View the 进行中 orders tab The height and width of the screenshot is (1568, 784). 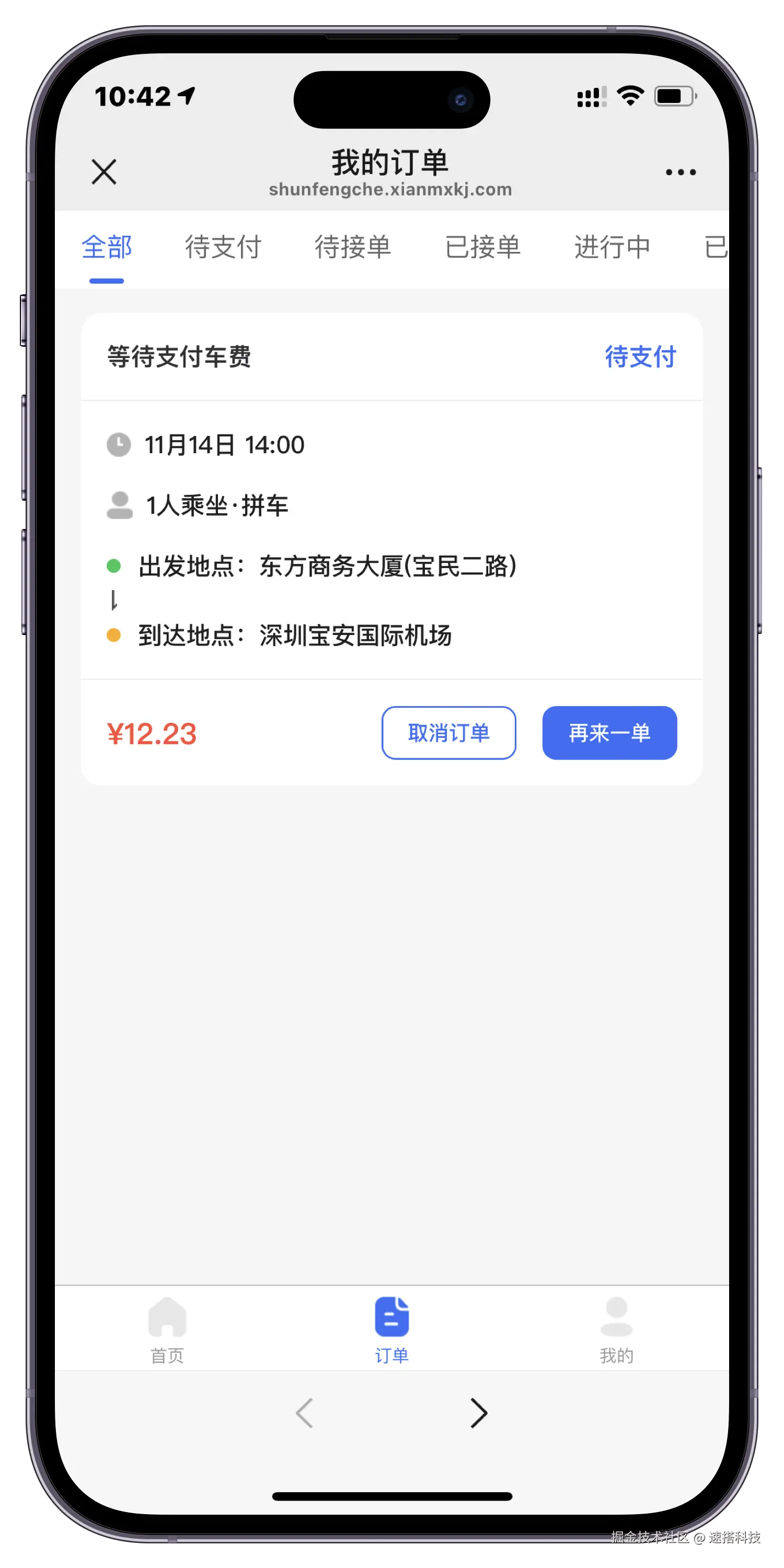[613, 248]
